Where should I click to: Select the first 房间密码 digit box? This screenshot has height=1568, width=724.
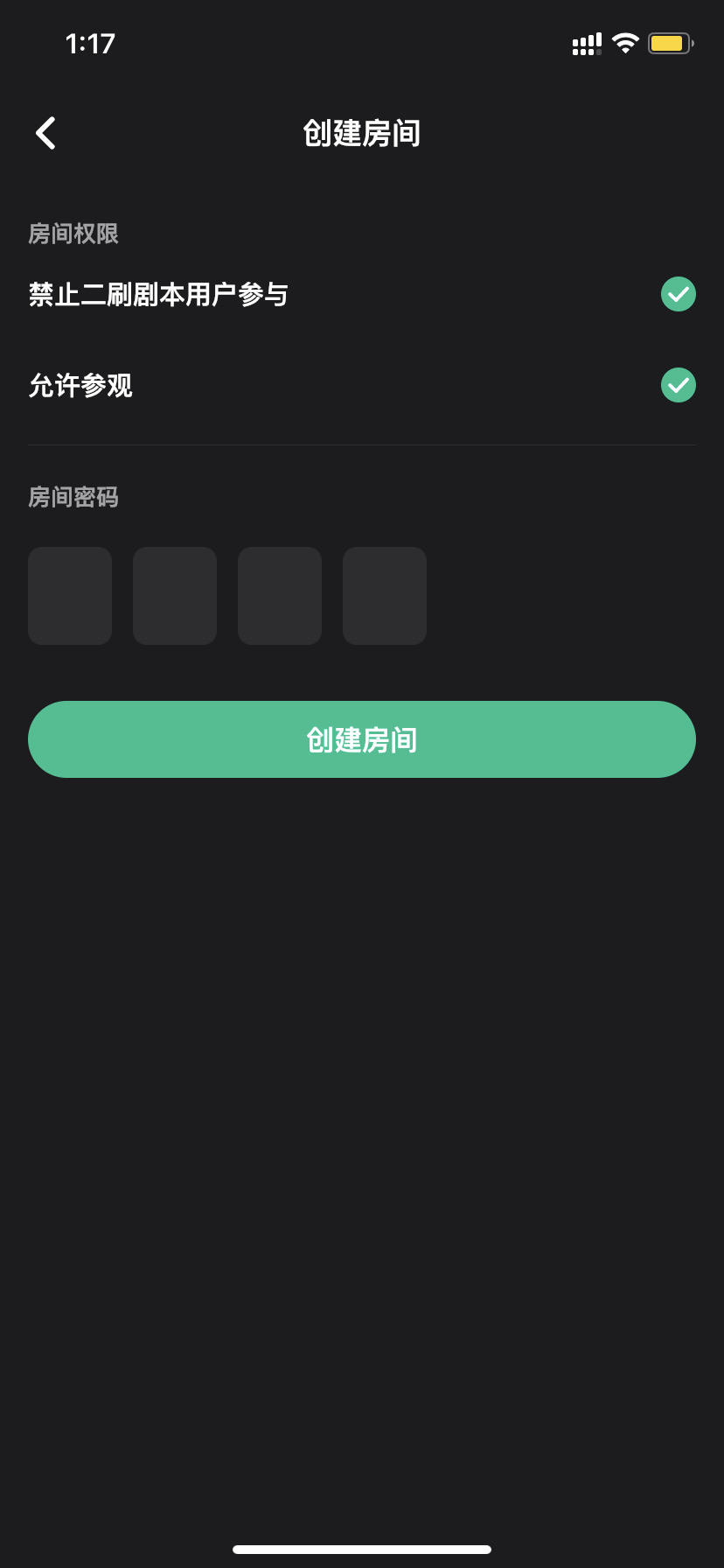[70, 596]
